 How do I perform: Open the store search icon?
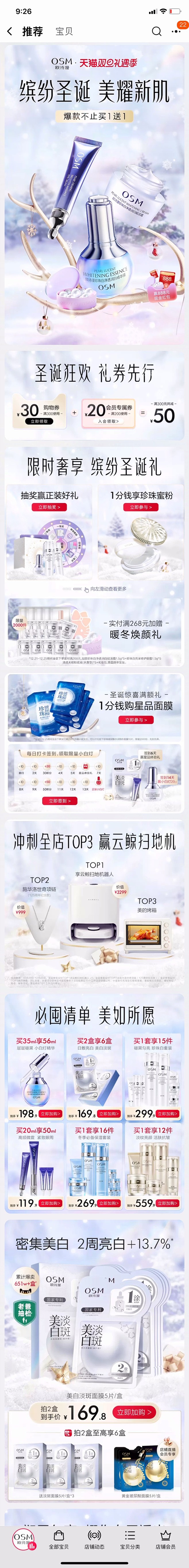156,31
